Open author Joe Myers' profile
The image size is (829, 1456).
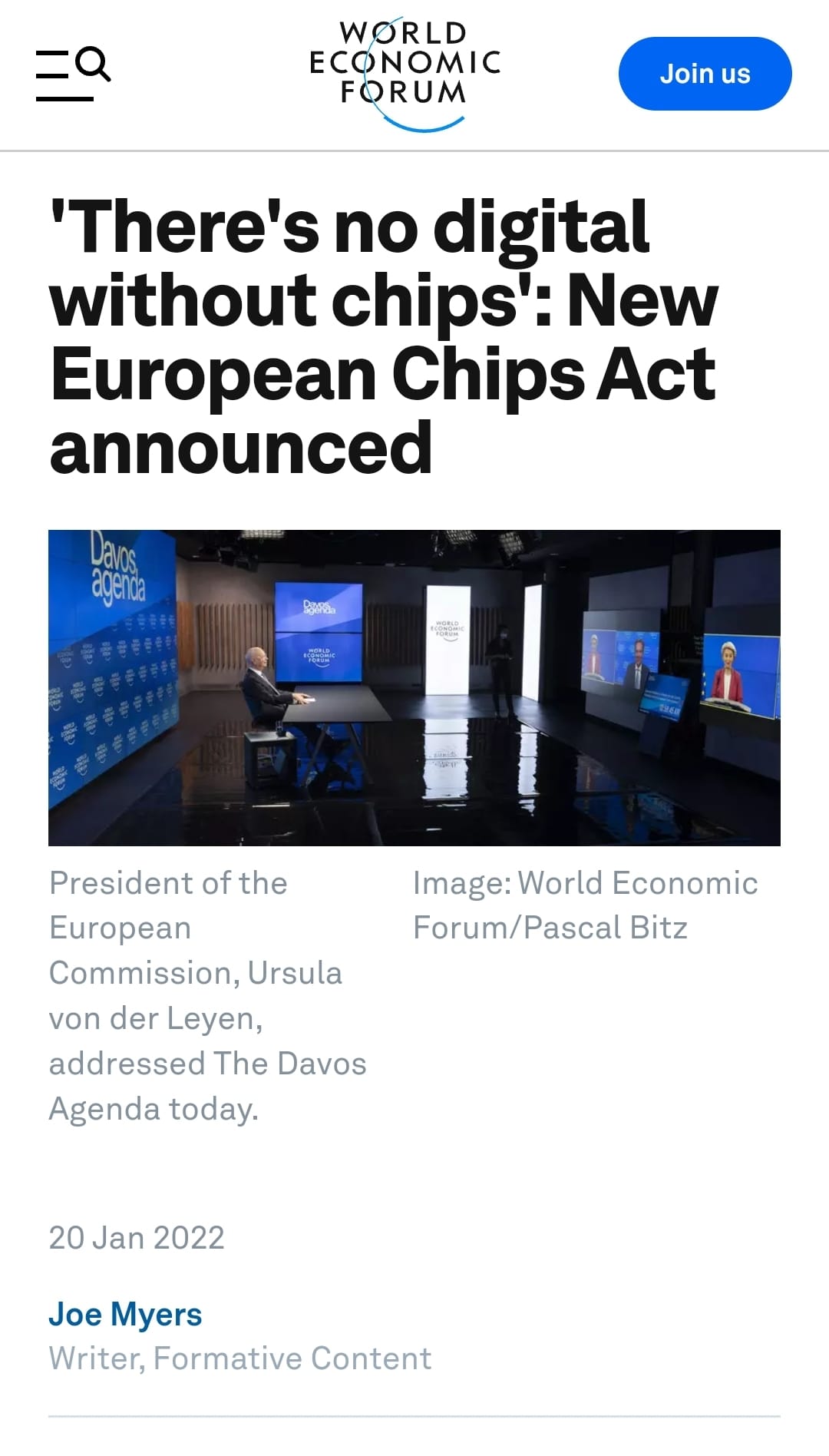125,1314
